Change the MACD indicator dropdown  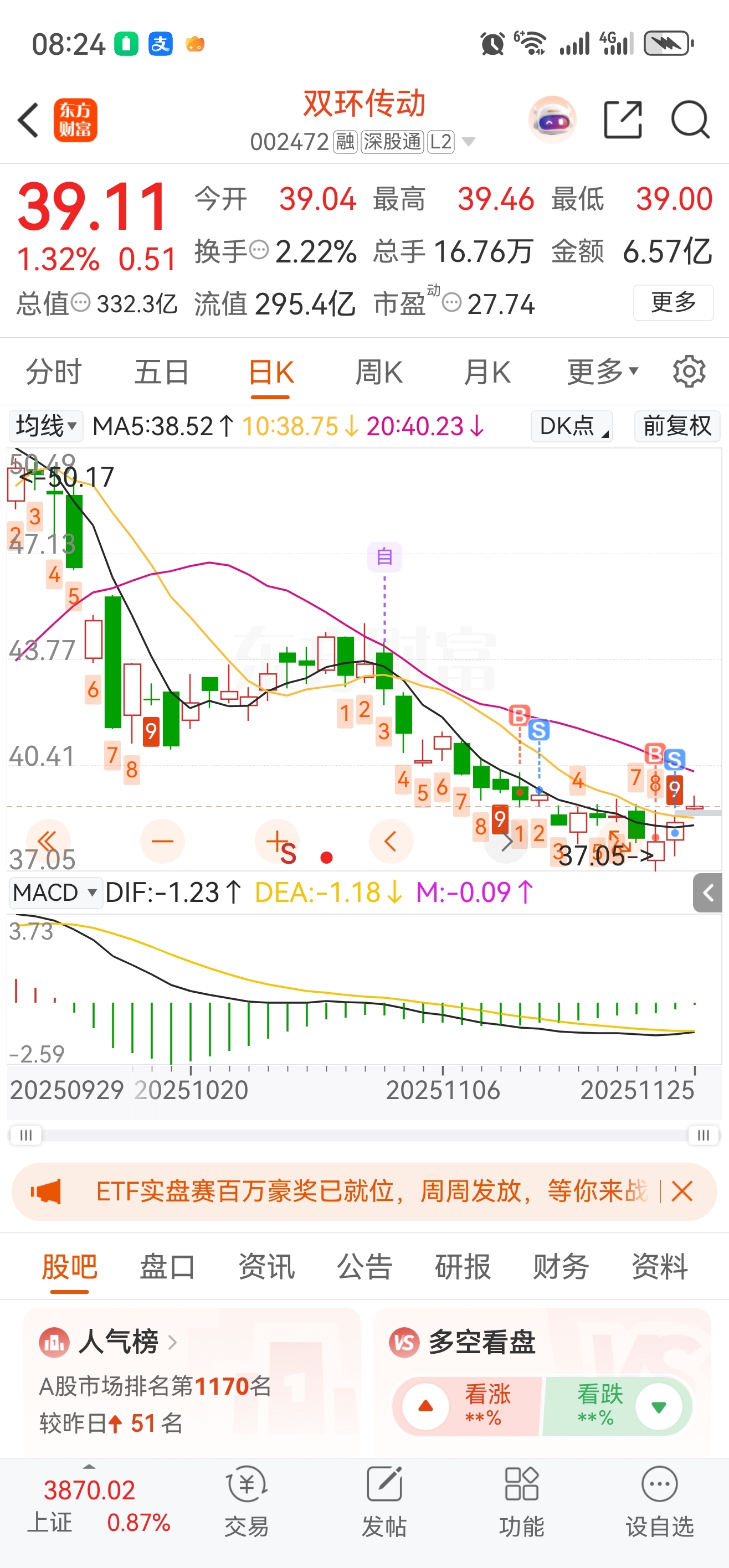[55, 893]
